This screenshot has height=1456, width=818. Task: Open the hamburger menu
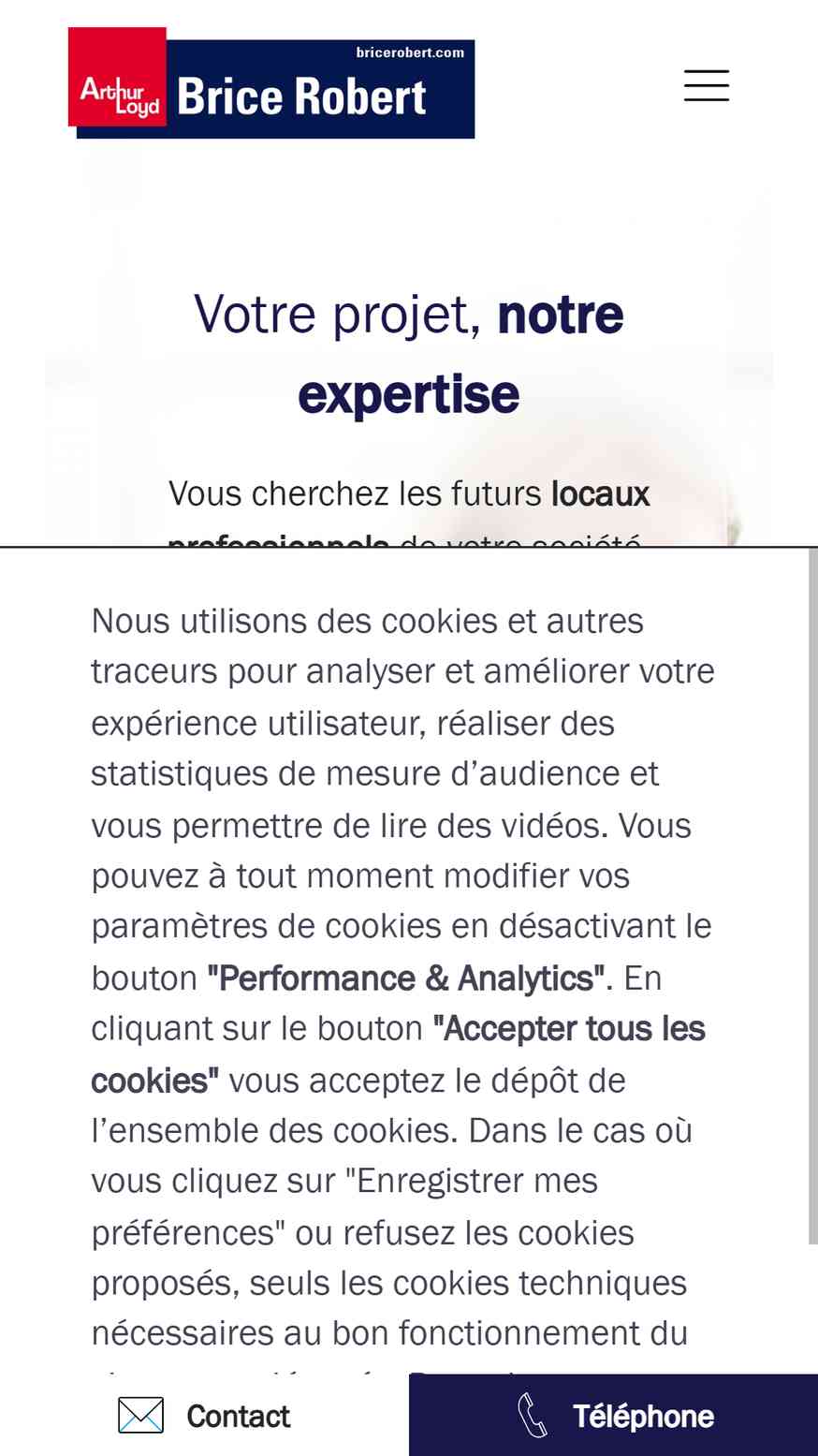pos(706,85)
